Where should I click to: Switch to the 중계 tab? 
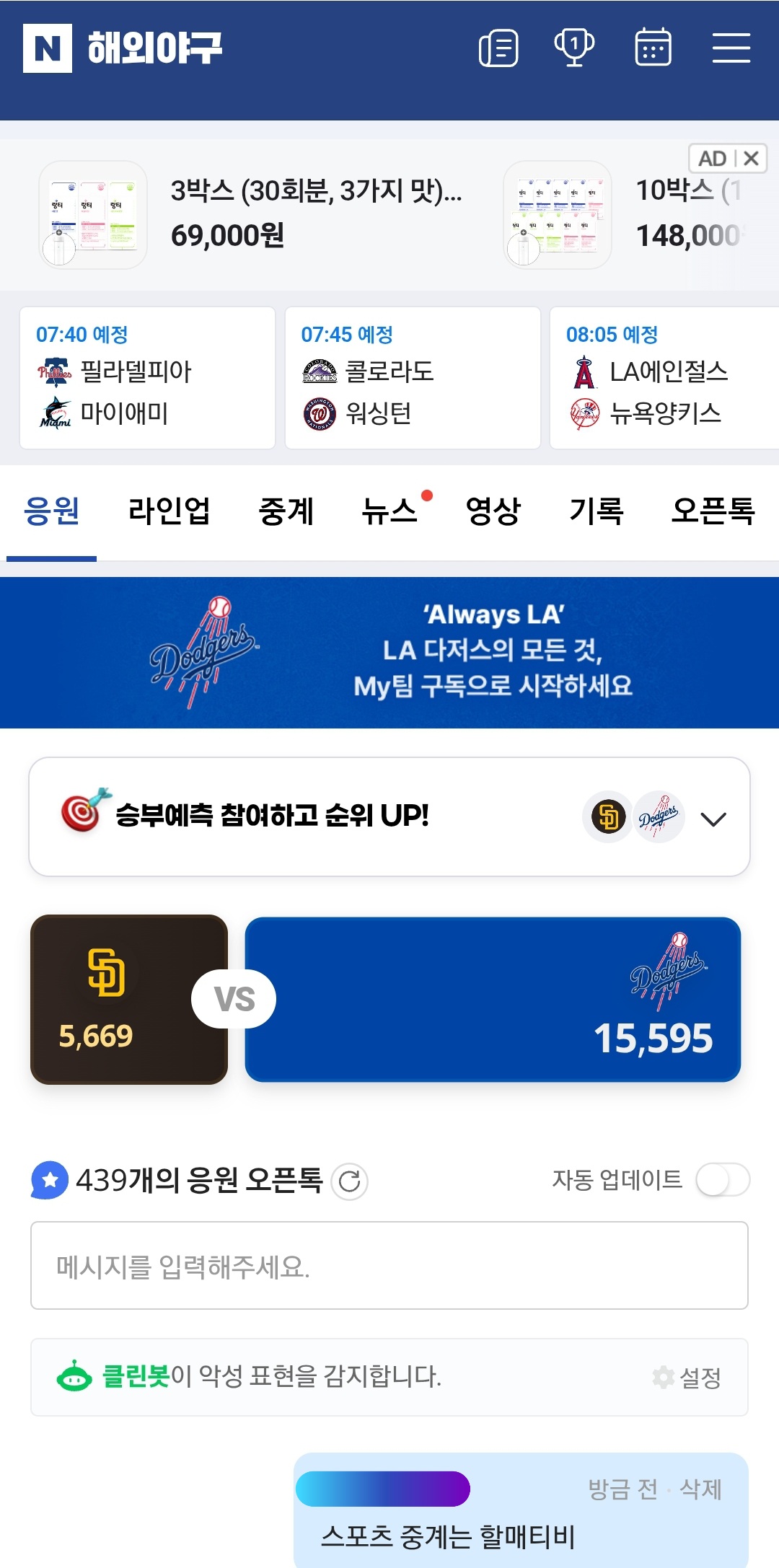(286, 511)
